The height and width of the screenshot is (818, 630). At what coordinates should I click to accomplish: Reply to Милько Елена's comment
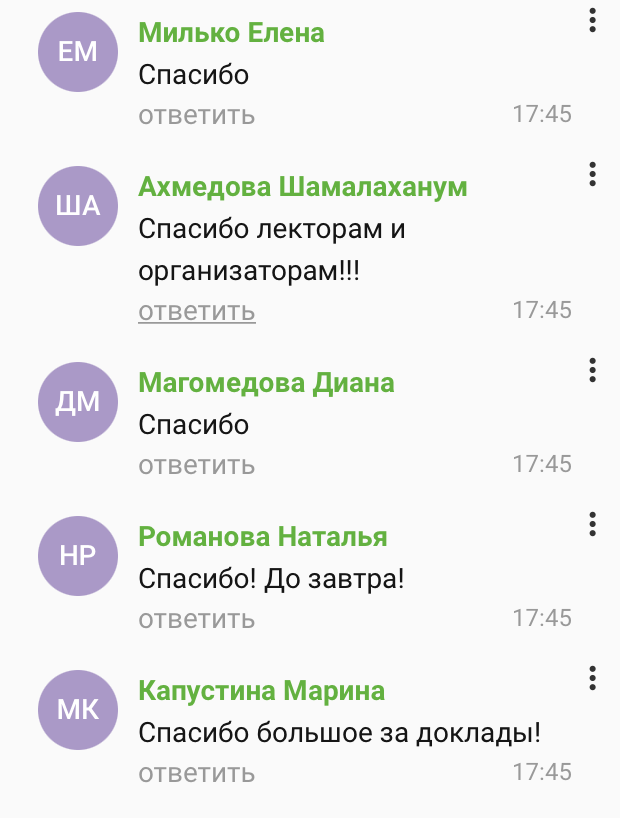click(197, 115)
